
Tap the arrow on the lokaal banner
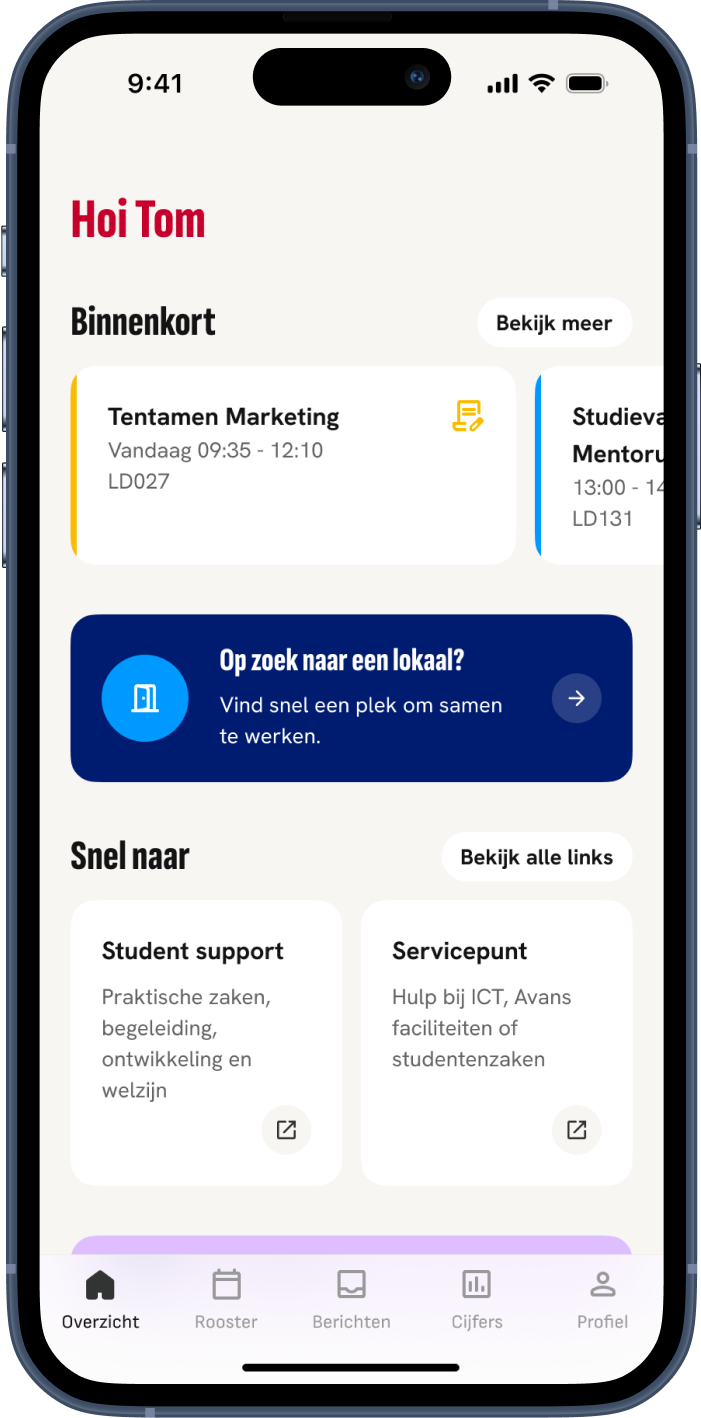click(x=576, y=698)
